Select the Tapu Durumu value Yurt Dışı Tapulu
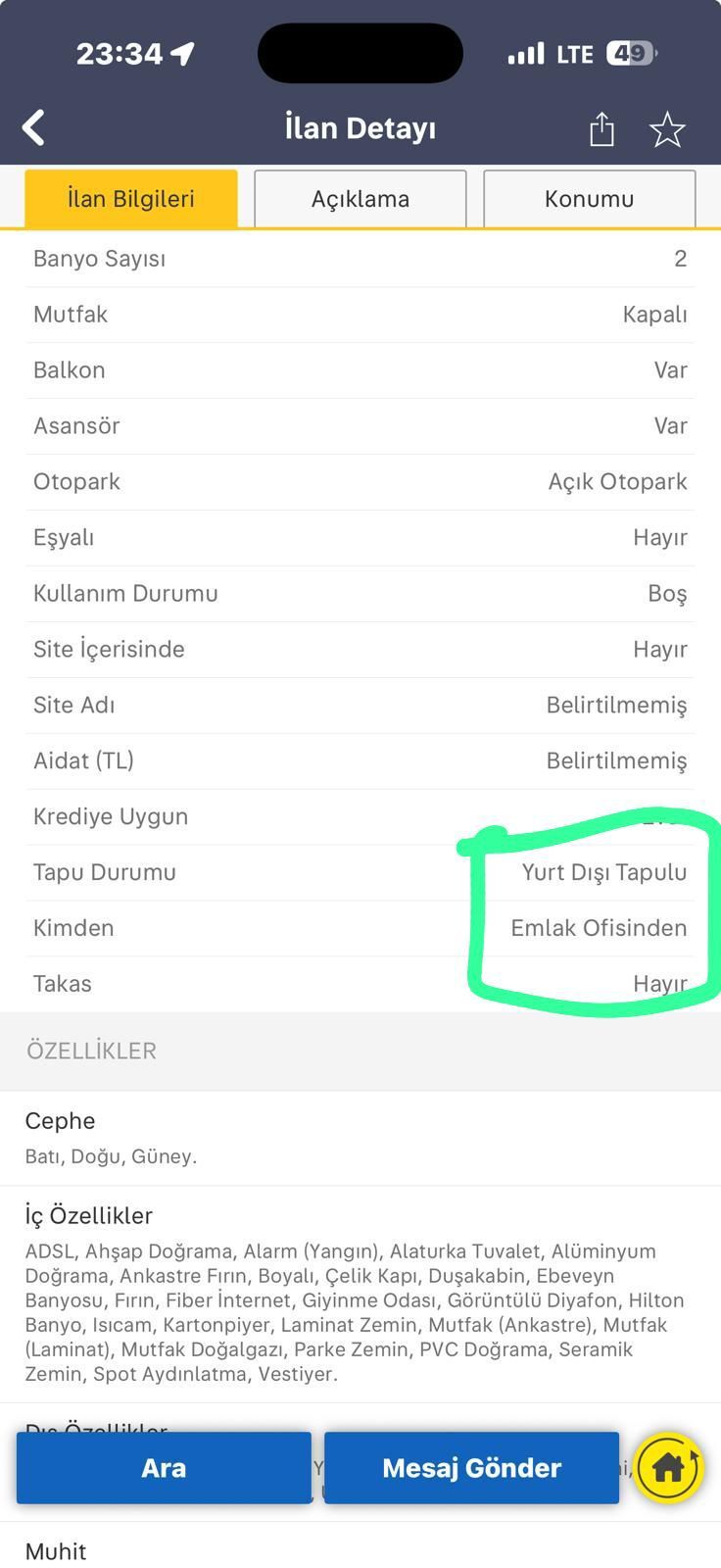The image size is (721, 1568). 605,872
